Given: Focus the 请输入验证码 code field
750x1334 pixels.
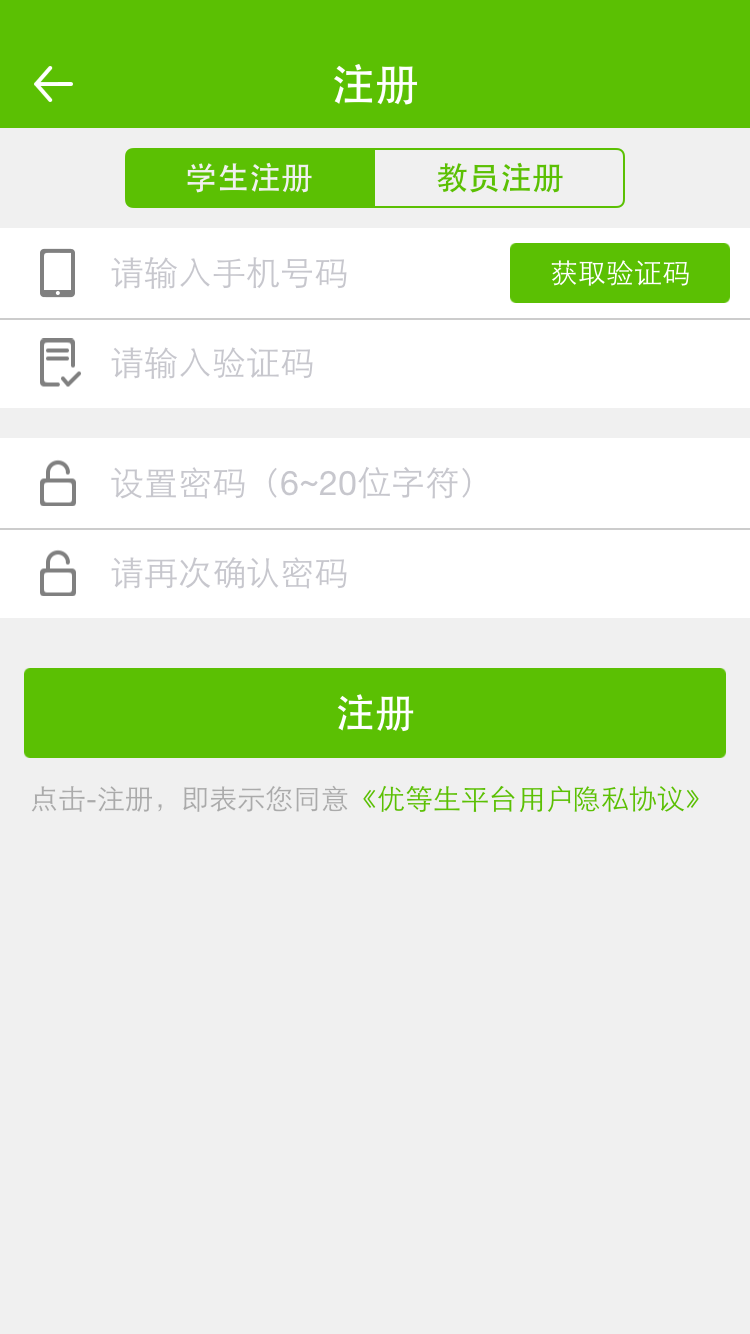Looking at the screenshot, I should [x=400, y=363].
